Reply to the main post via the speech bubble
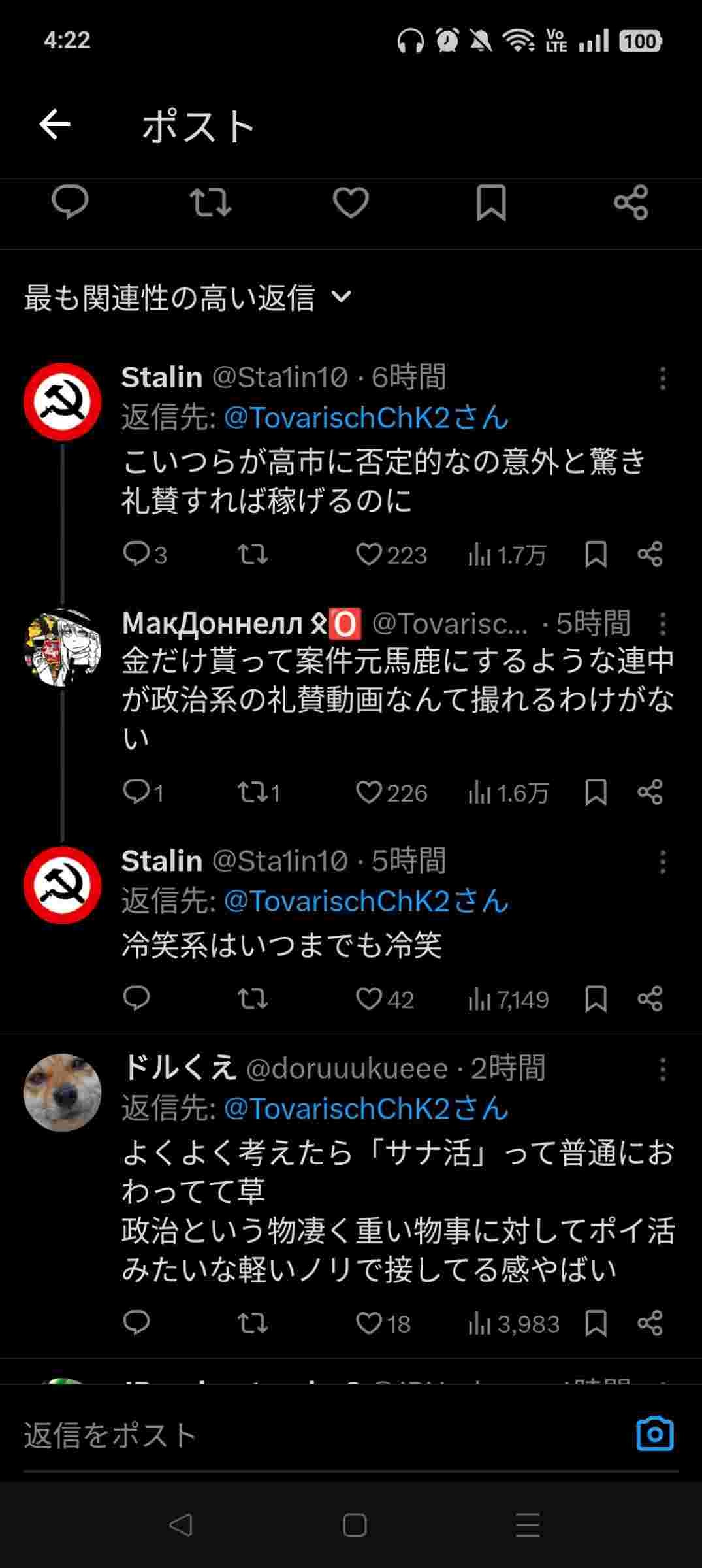Screen dimensions: 702x1568 70,202
